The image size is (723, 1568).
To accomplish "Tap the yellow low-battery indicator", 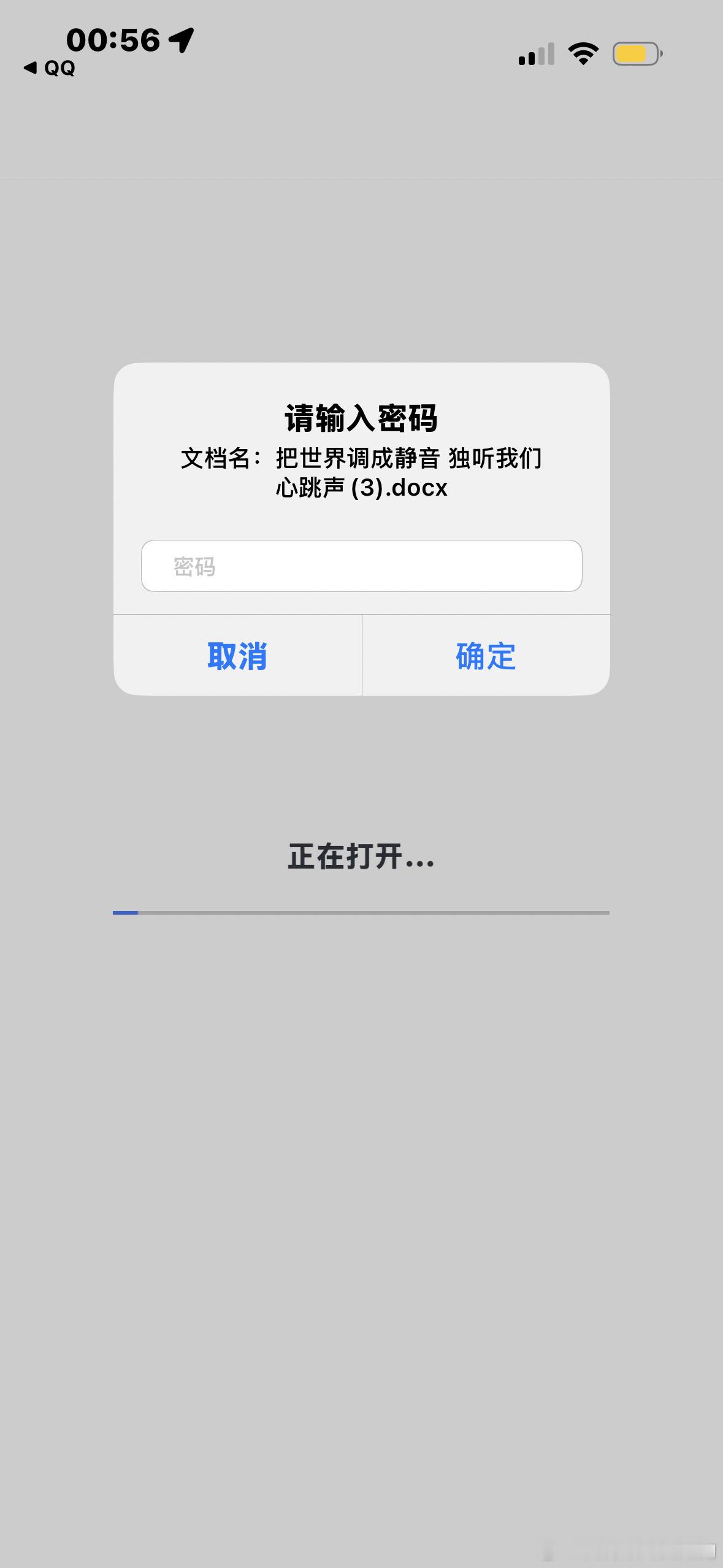I will pyautogui.click(x=636, y=54).
